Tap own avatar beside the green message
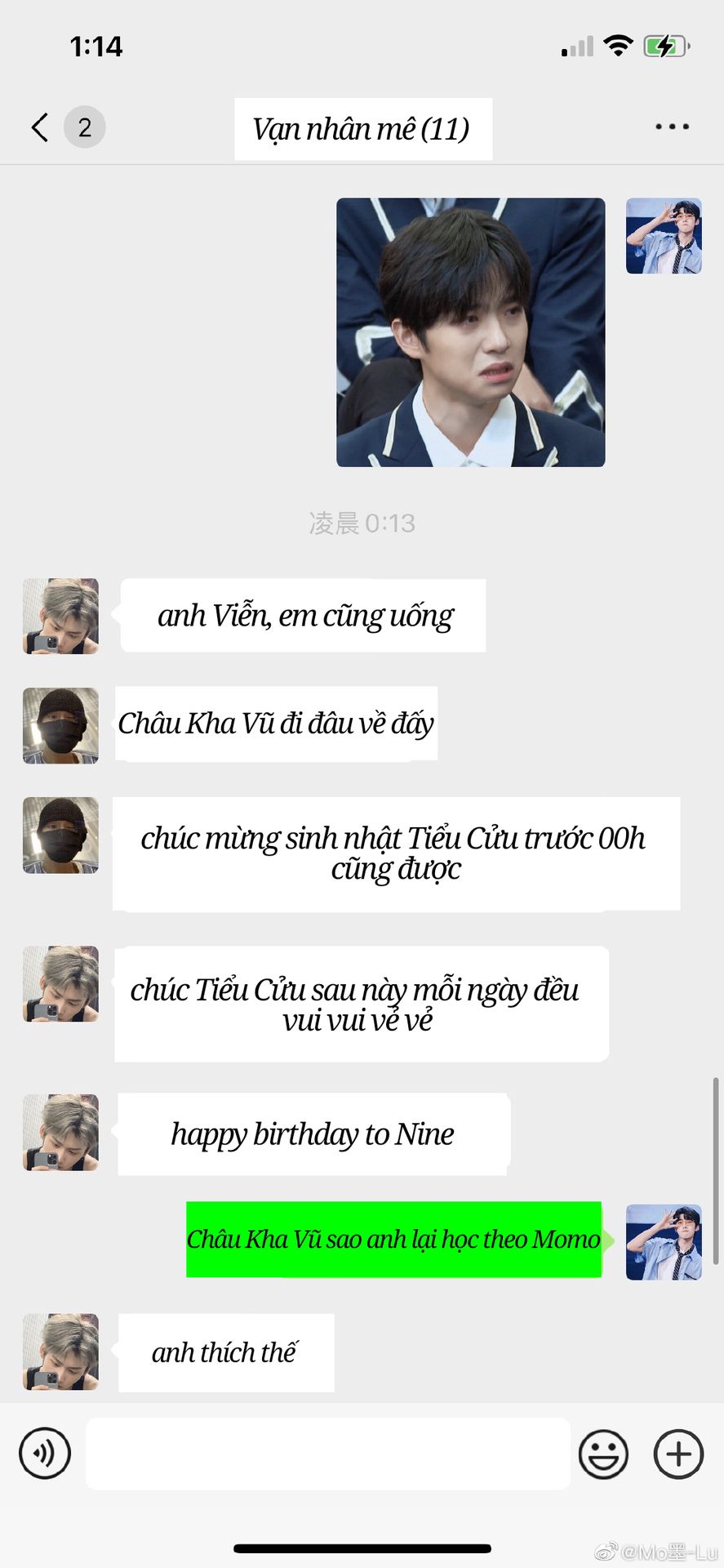724x1568 pixels. click(664, 1241)
